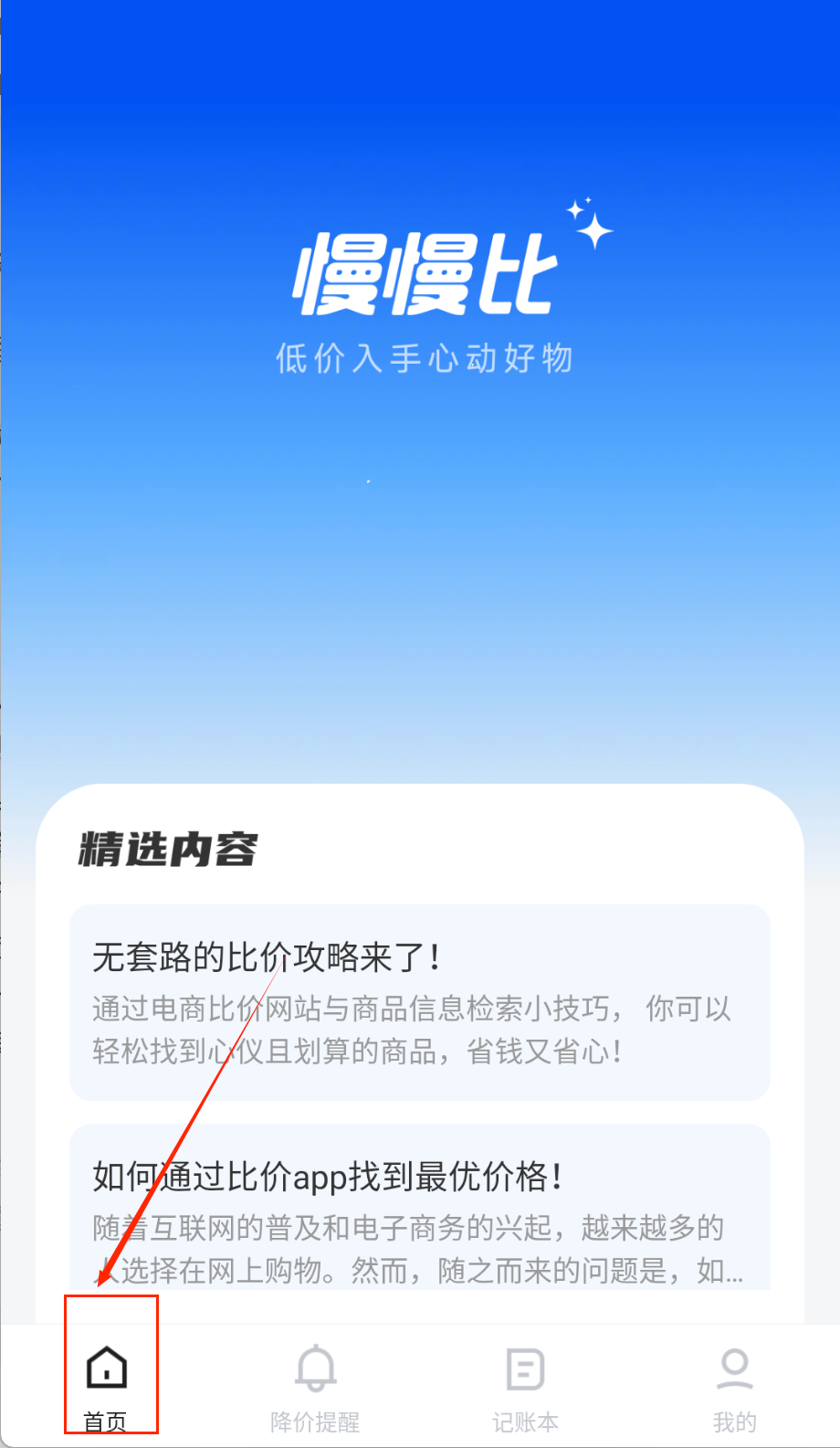Open the 降价提醒 tab
Viewport: 840px width, 1448px height.
tap(315, 1386)
